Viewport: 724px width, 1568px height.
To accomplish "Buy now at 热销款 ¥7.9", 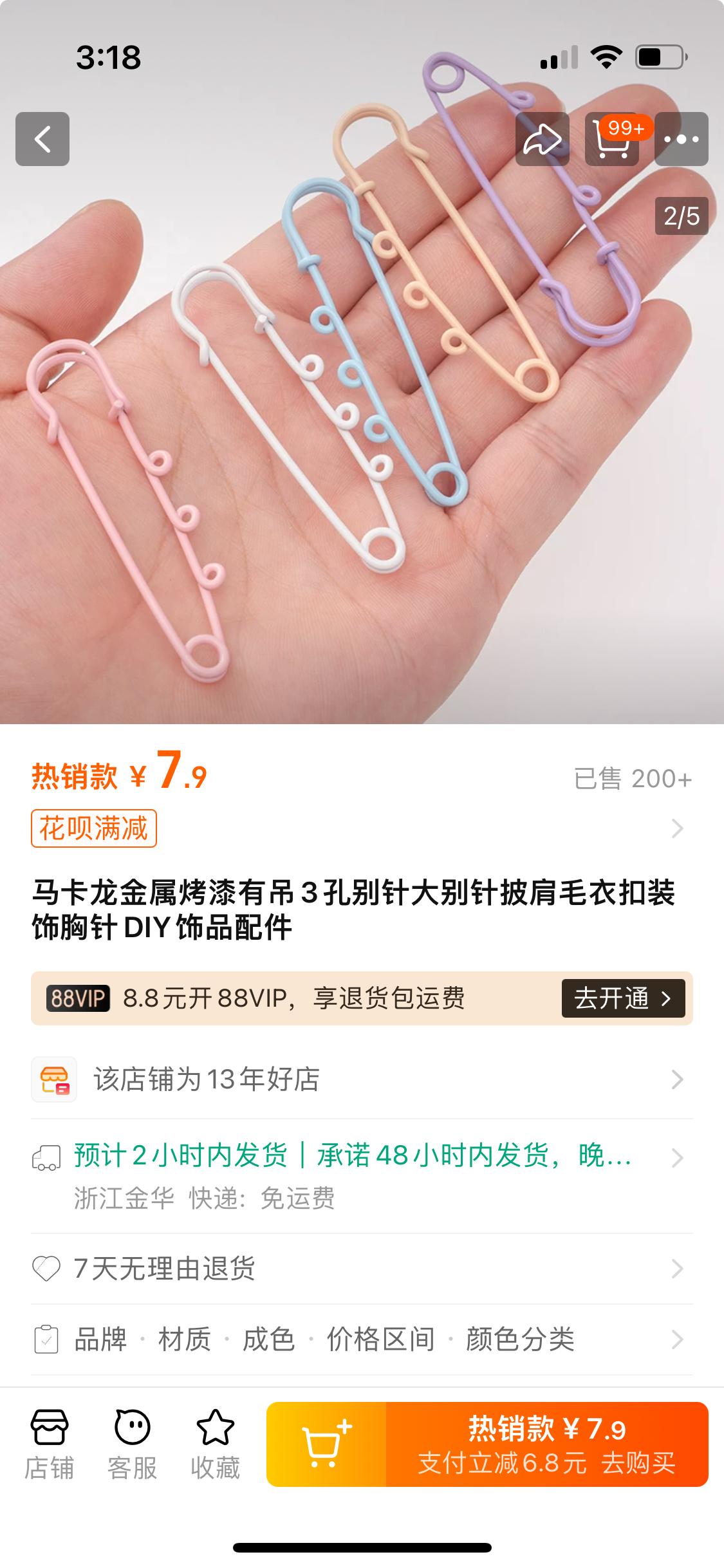I will point(547,1444).
